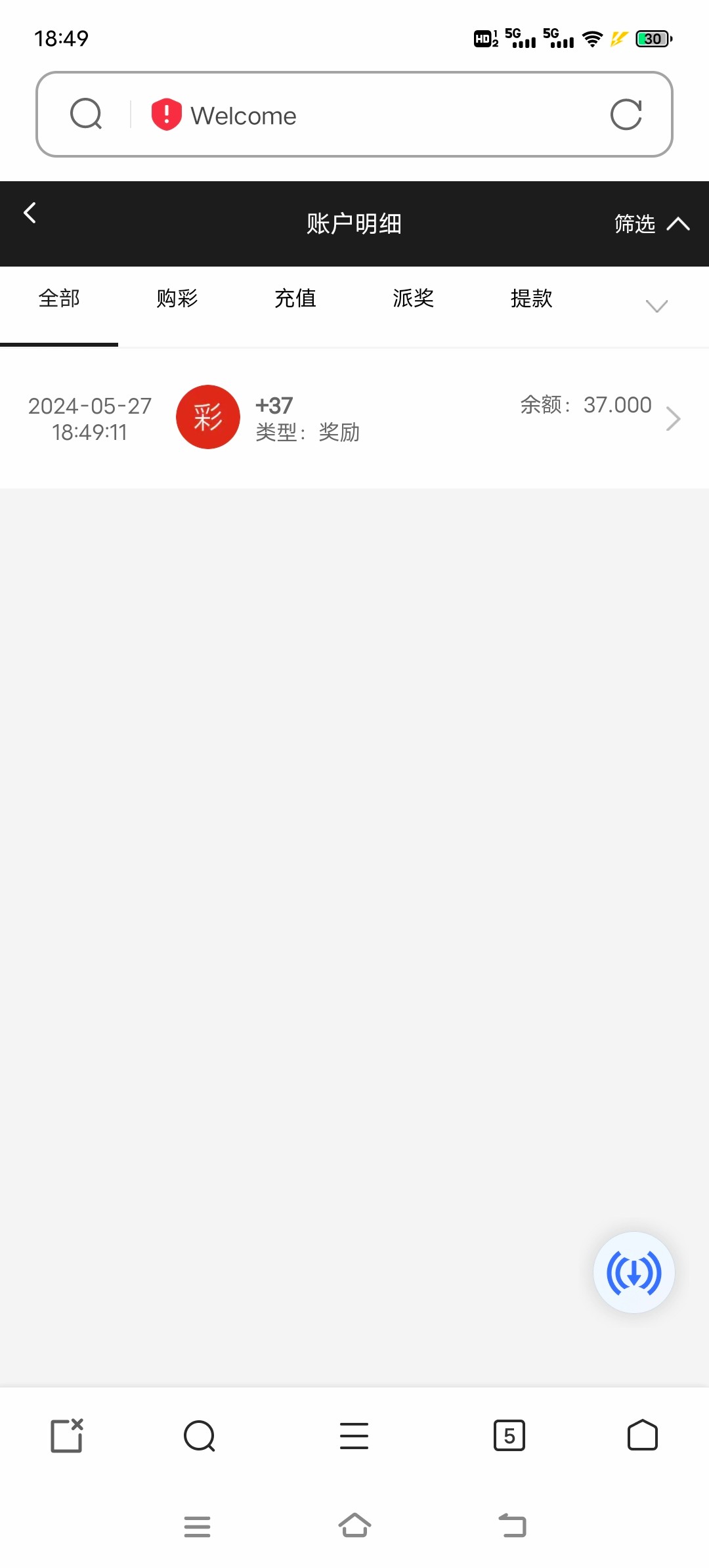The image size is (709, 1568).
Task: Tap the blue floating download button
Action: pos(634,1273)
